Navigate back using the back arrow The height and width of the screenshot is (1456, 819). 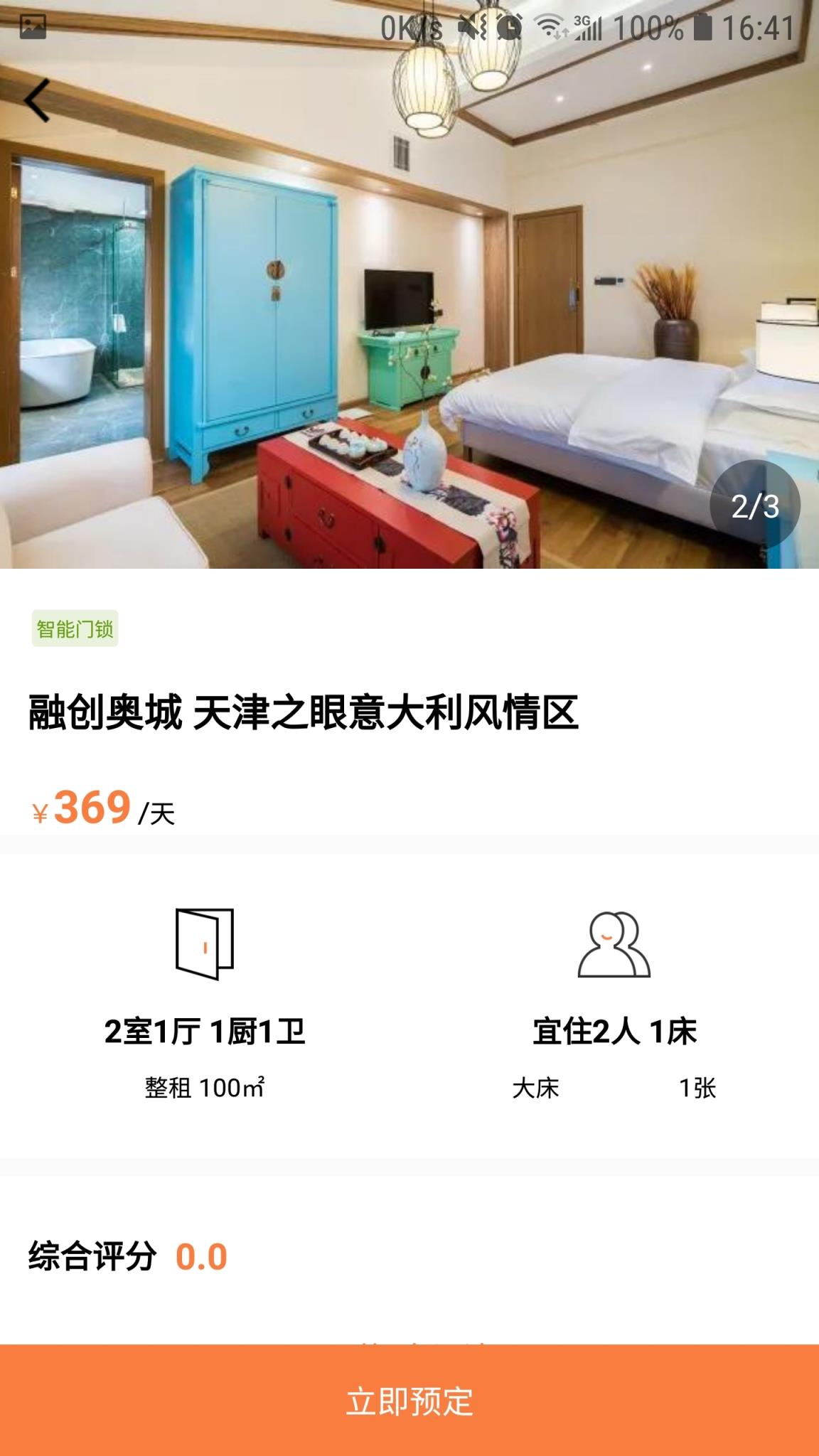coord(37,100)
